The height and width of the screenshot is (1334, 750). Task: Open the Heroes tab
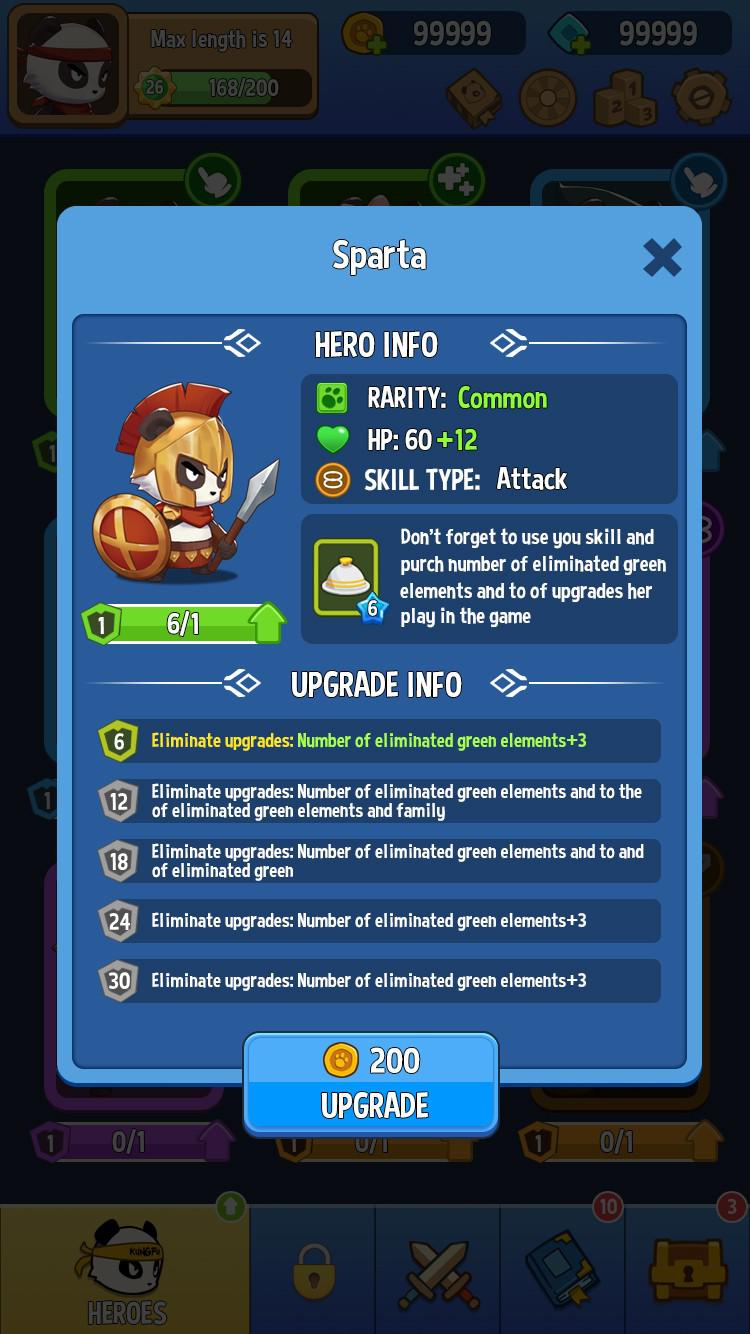pos(125,1269)
